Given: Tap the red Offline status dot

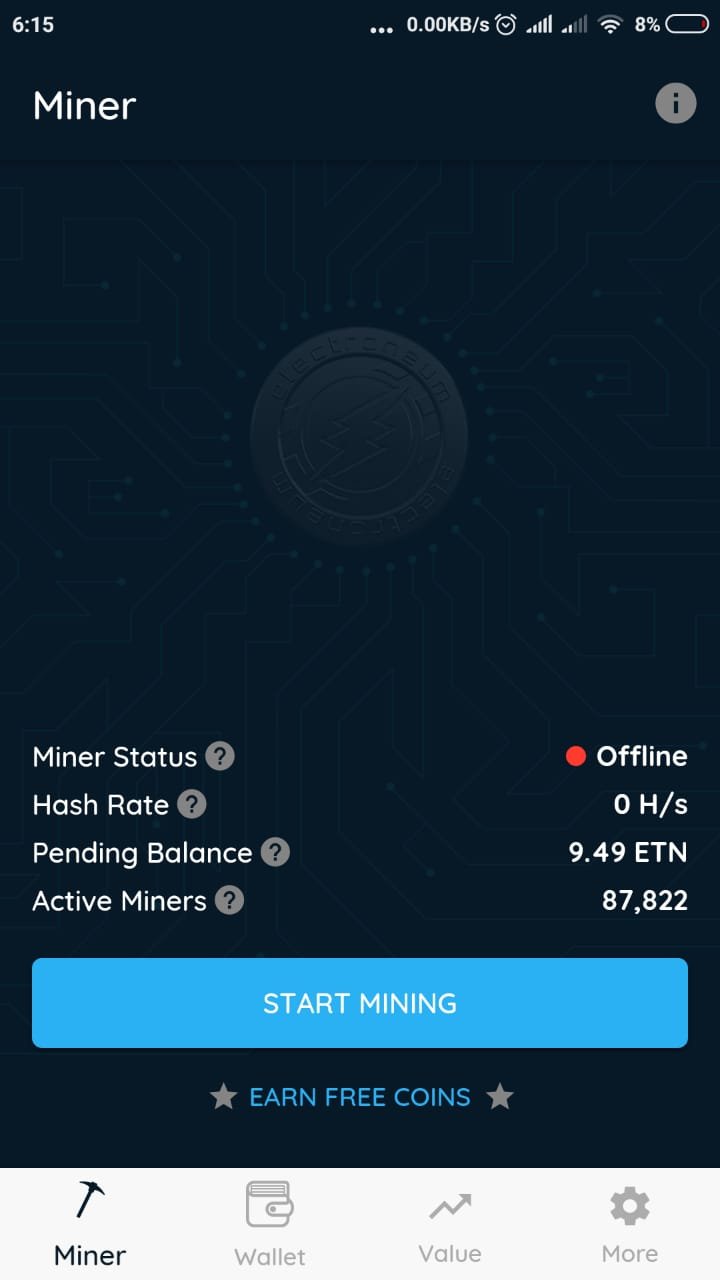Looking at the screenshot, I should pos(576,756).
